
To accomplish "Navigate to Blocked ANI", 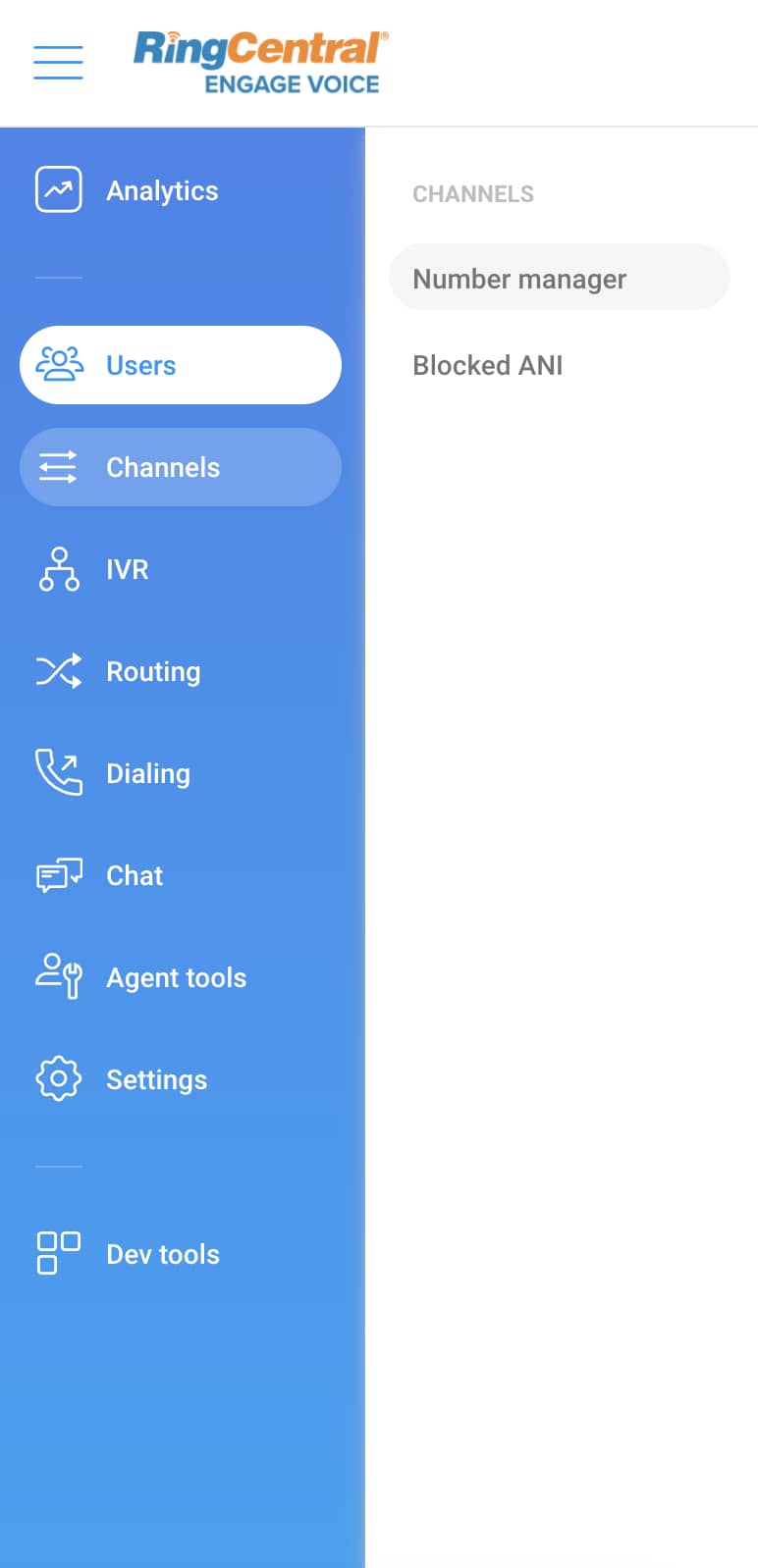I will pyautogui.click(x=488, y=365).
